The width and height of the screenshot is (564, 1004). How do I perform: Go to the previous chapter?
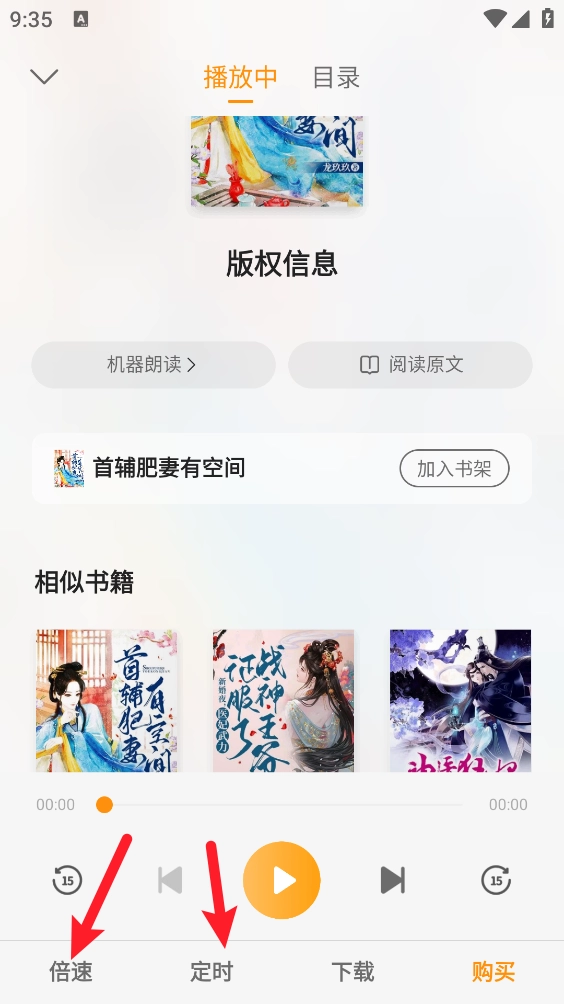pyautogui.click(x=170, y=880)
